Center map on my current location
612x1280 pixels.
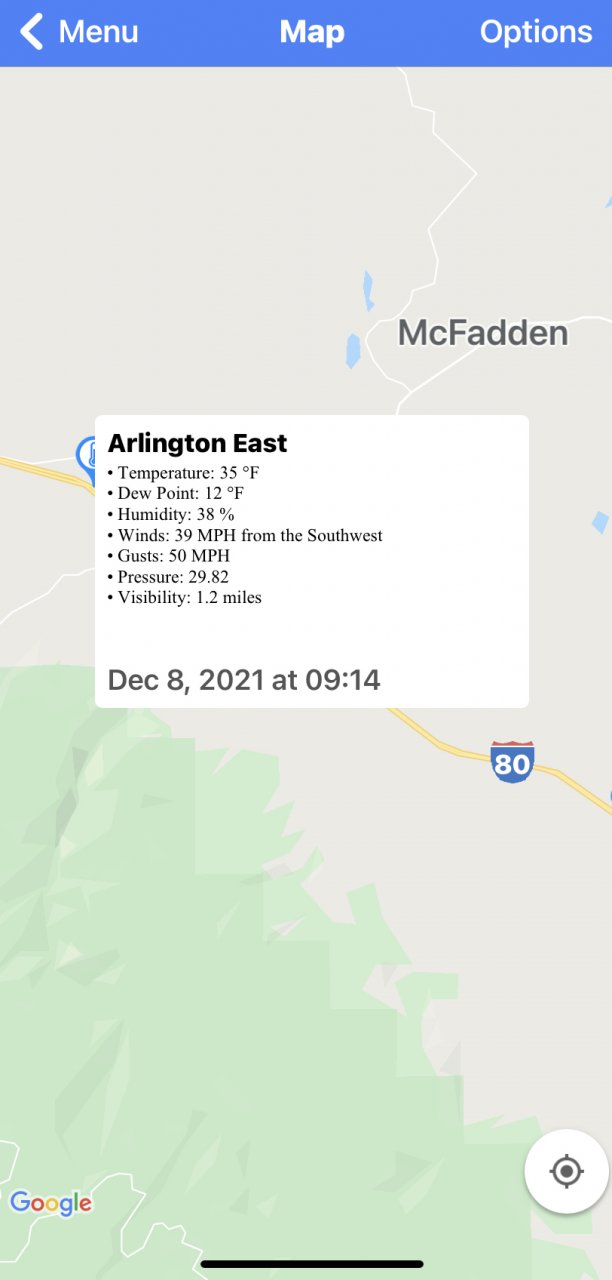(x=566, y=1171)
